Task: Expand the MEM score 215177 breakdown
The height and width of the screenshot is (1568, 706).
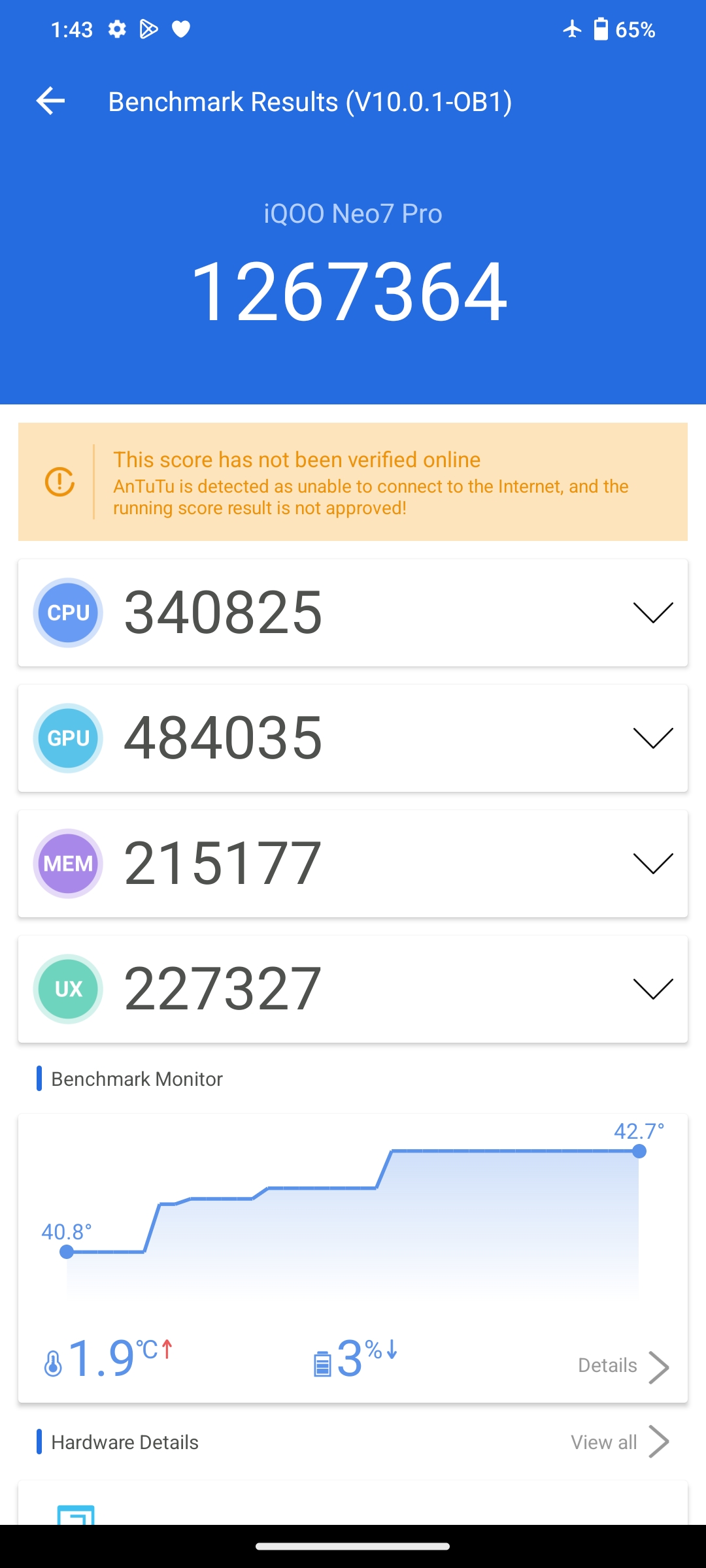Action: (x=652, y=864)
